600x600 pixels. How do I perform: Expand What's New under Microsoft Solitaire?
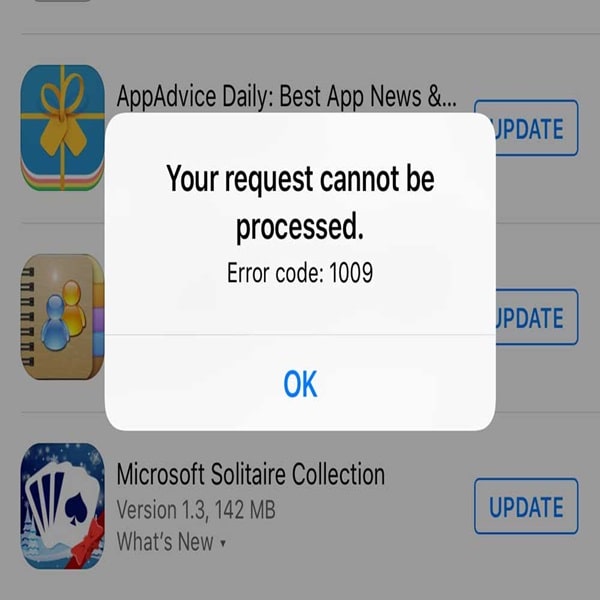(171, 542)
